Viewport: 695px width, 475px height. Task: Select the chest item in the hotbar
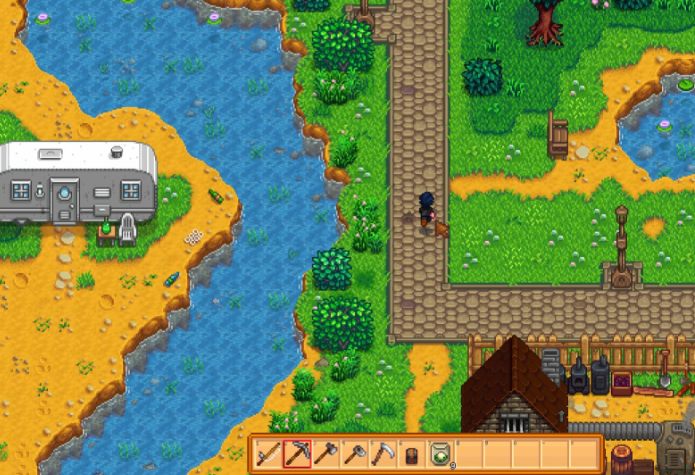411,454
